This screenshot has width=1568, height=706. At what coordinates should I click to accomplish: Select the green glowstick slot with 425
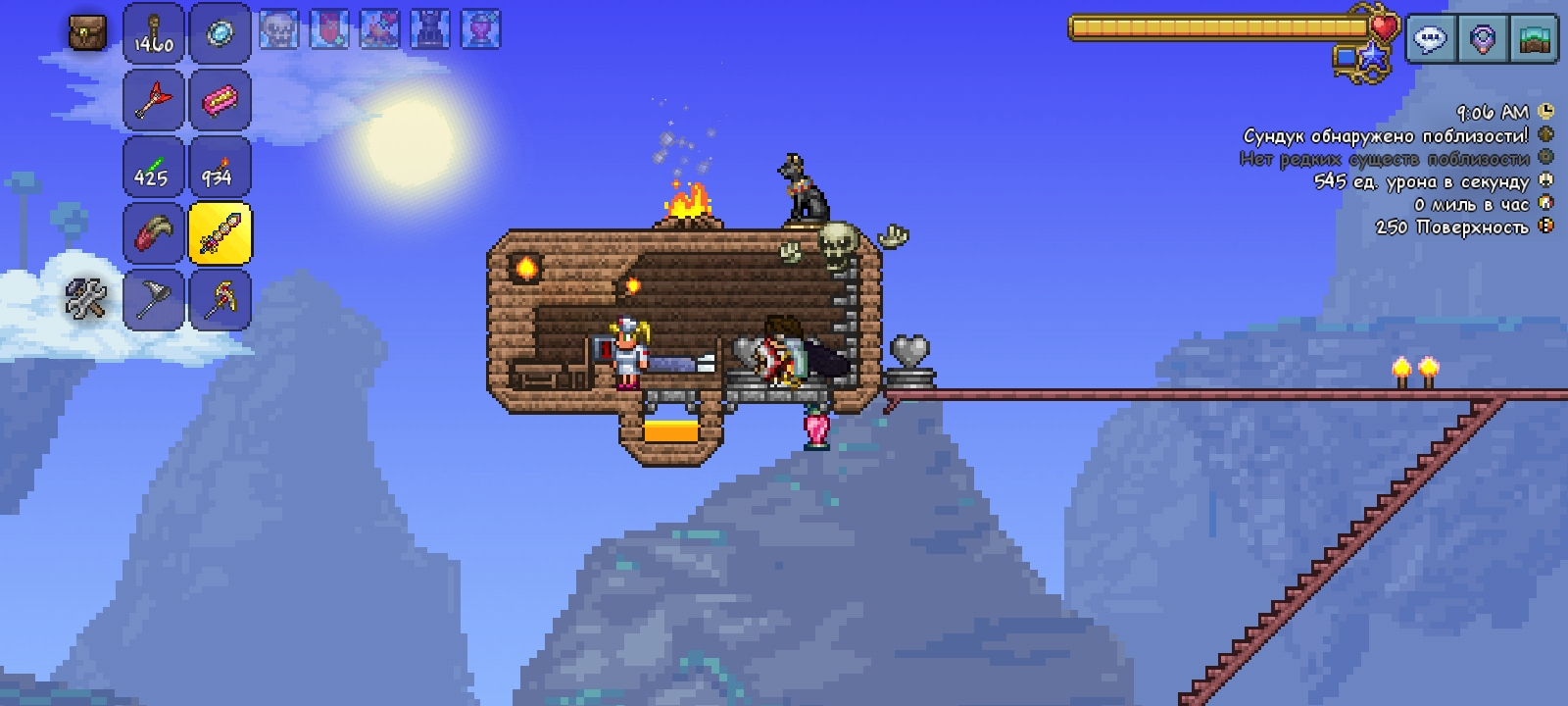pos(154,167)
